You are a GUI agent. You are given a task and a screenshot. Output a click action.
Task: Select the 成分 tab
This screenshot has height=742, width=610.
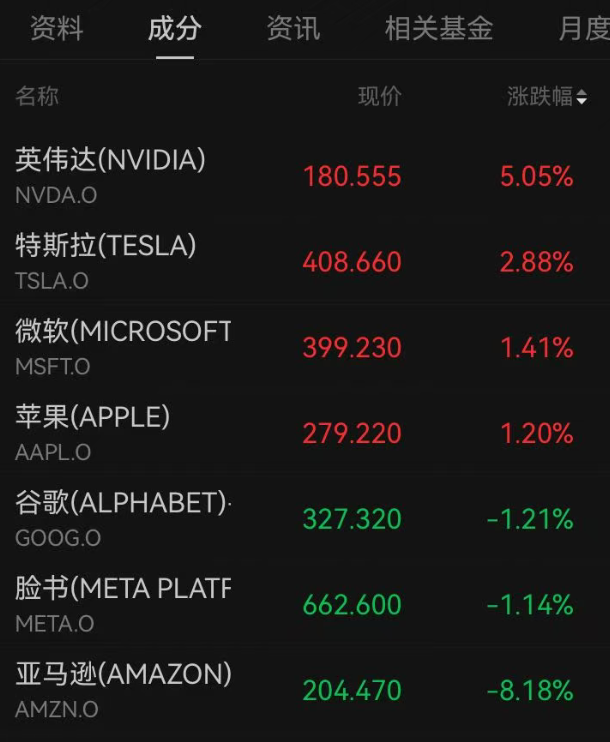[174, 29]
